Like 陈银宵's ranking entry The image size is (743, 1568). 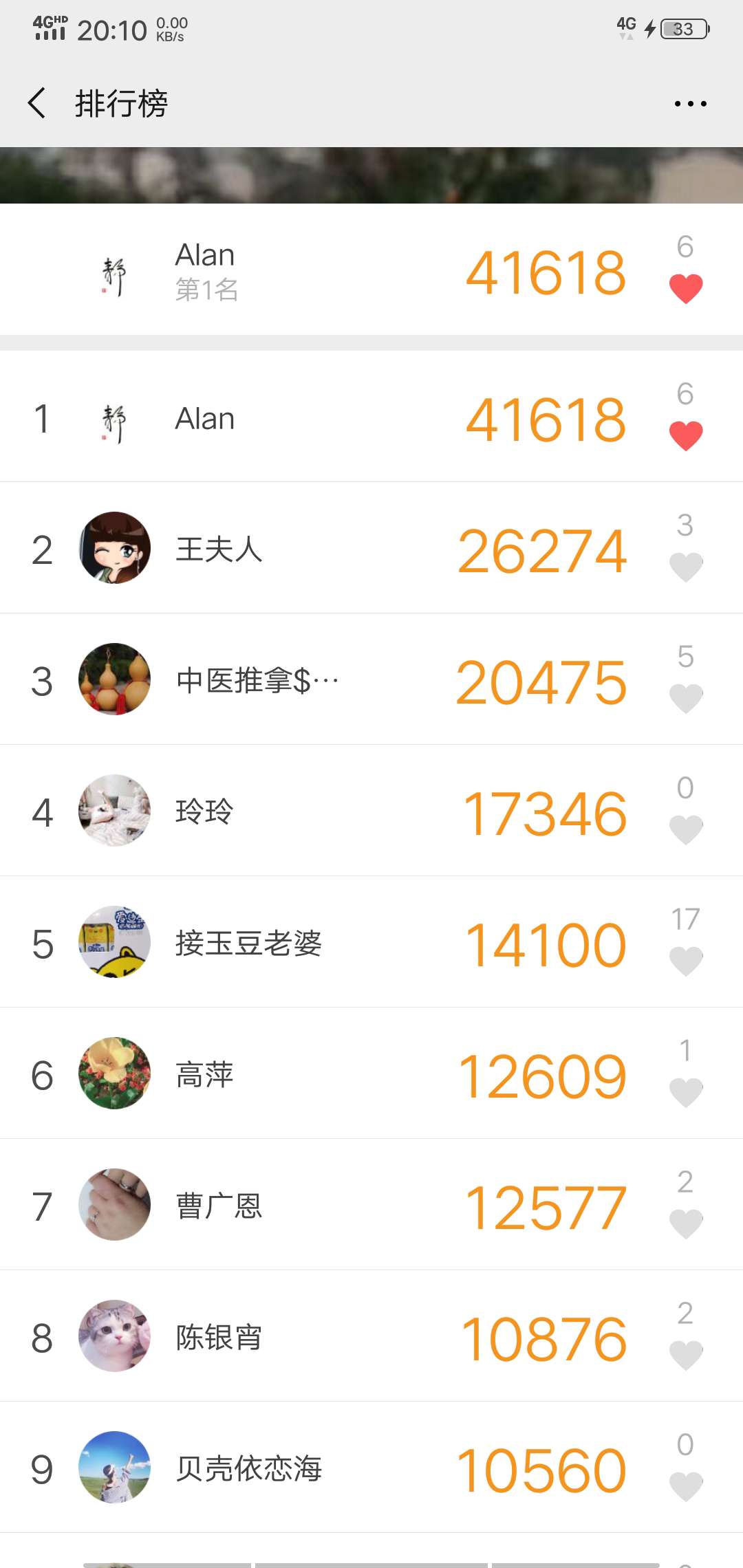(686, 1355)
